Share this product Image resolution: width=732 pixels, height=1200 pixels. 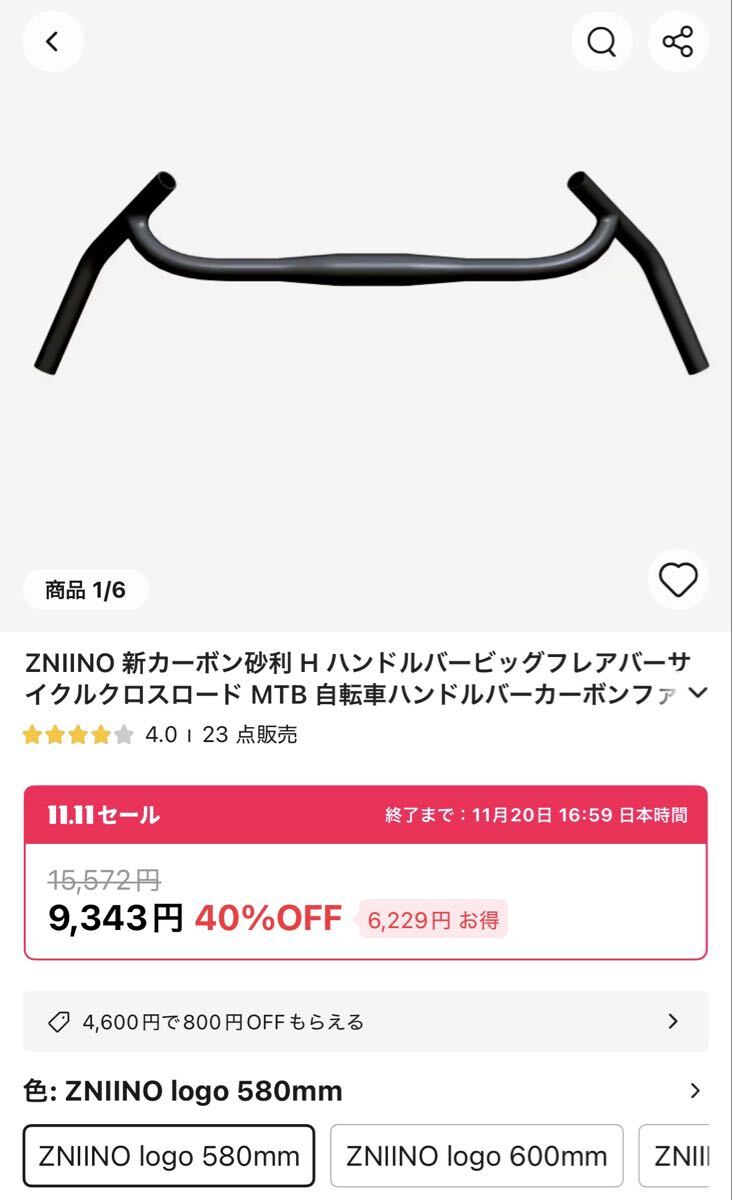click(x=678, y=42)
